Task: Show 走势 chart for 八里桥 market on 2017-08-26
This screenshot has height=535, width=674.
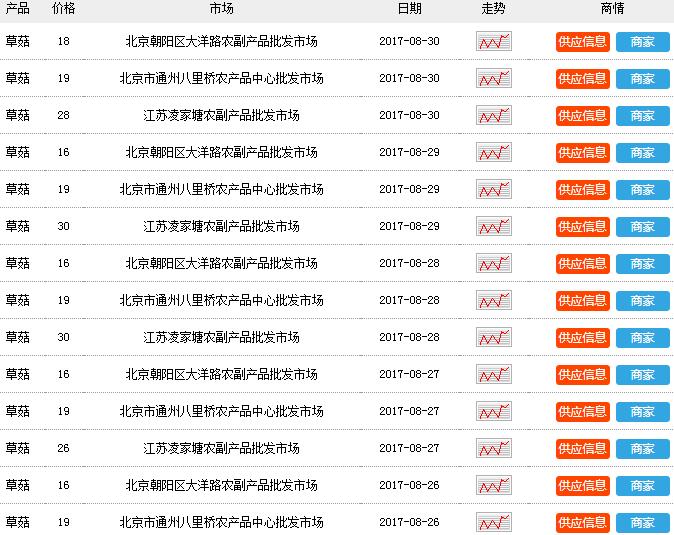Action: tap(494, 523)
